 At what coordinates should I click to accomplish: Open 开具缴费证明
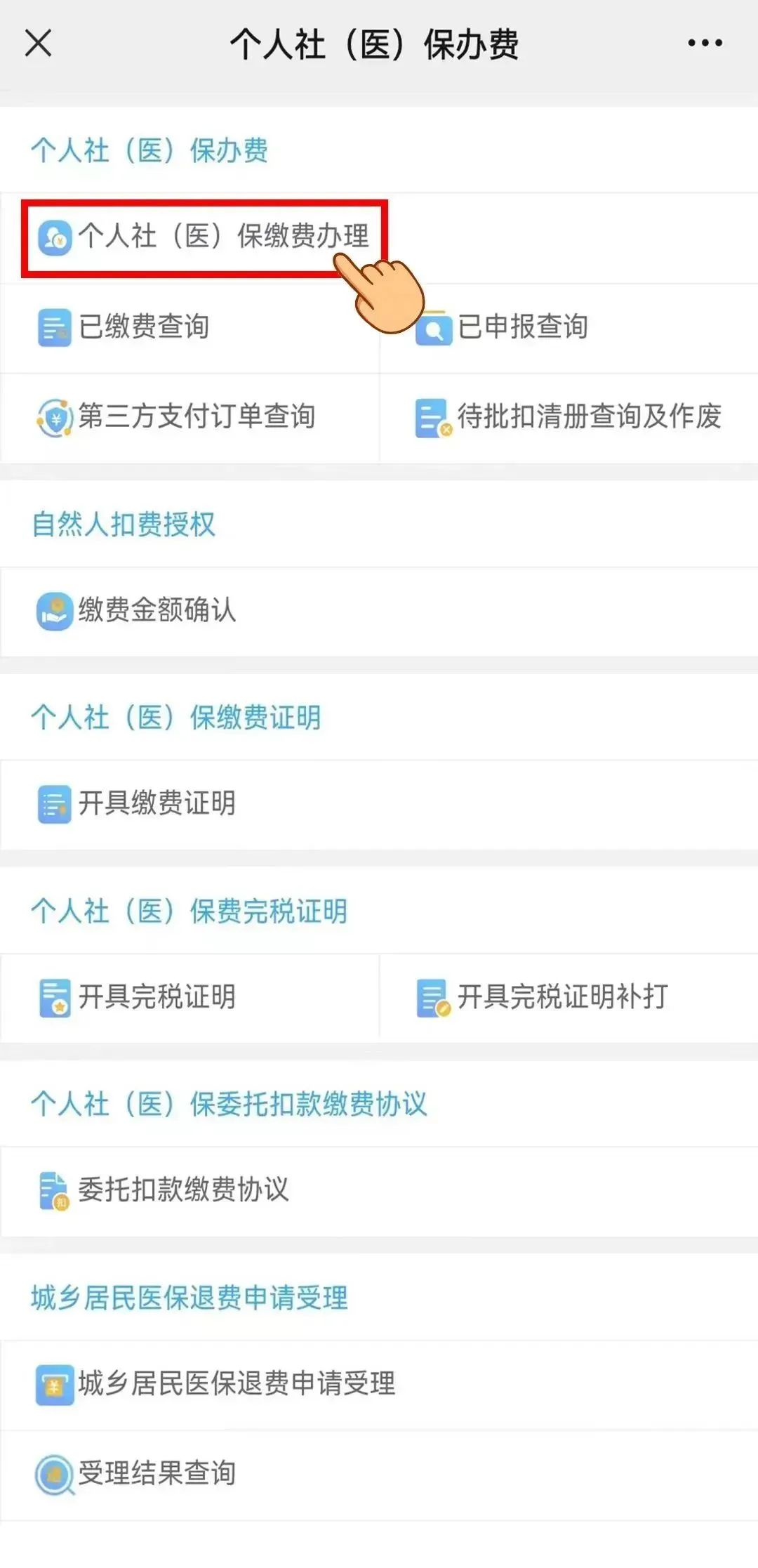pos(379,803)
